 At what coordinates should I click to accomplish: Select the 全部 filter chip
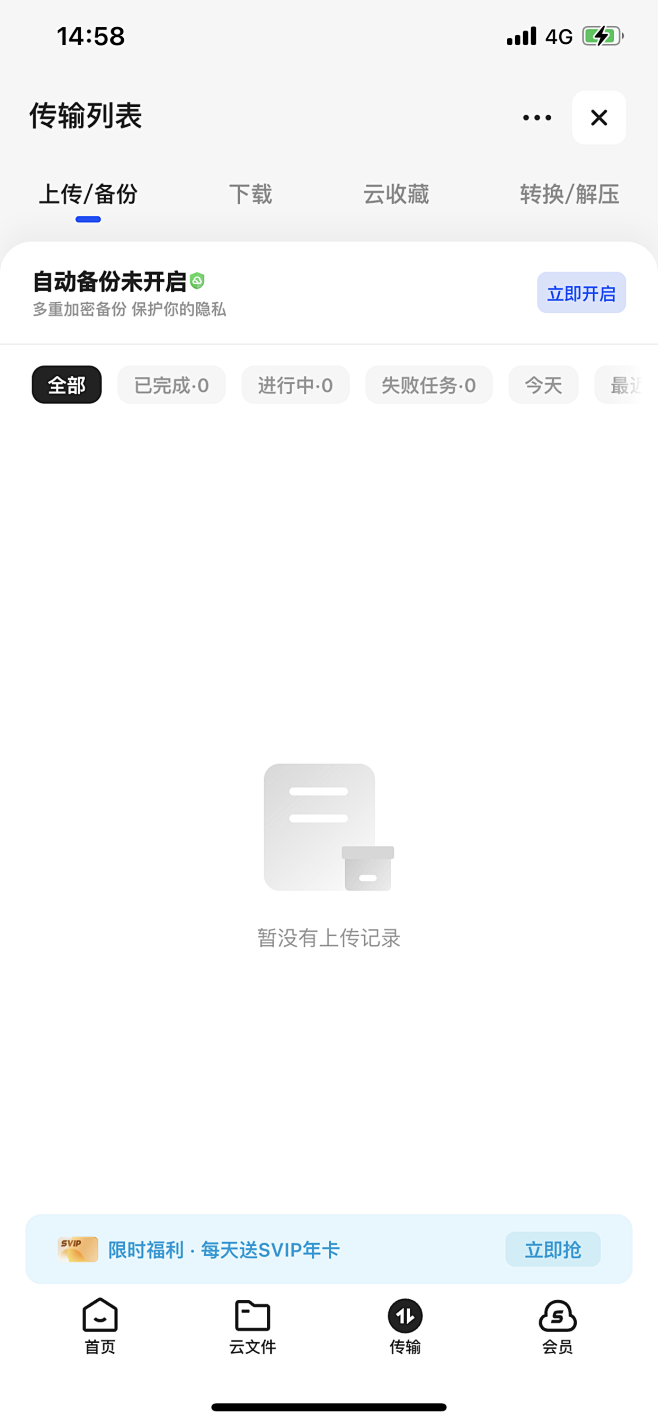tap(67, 385)
